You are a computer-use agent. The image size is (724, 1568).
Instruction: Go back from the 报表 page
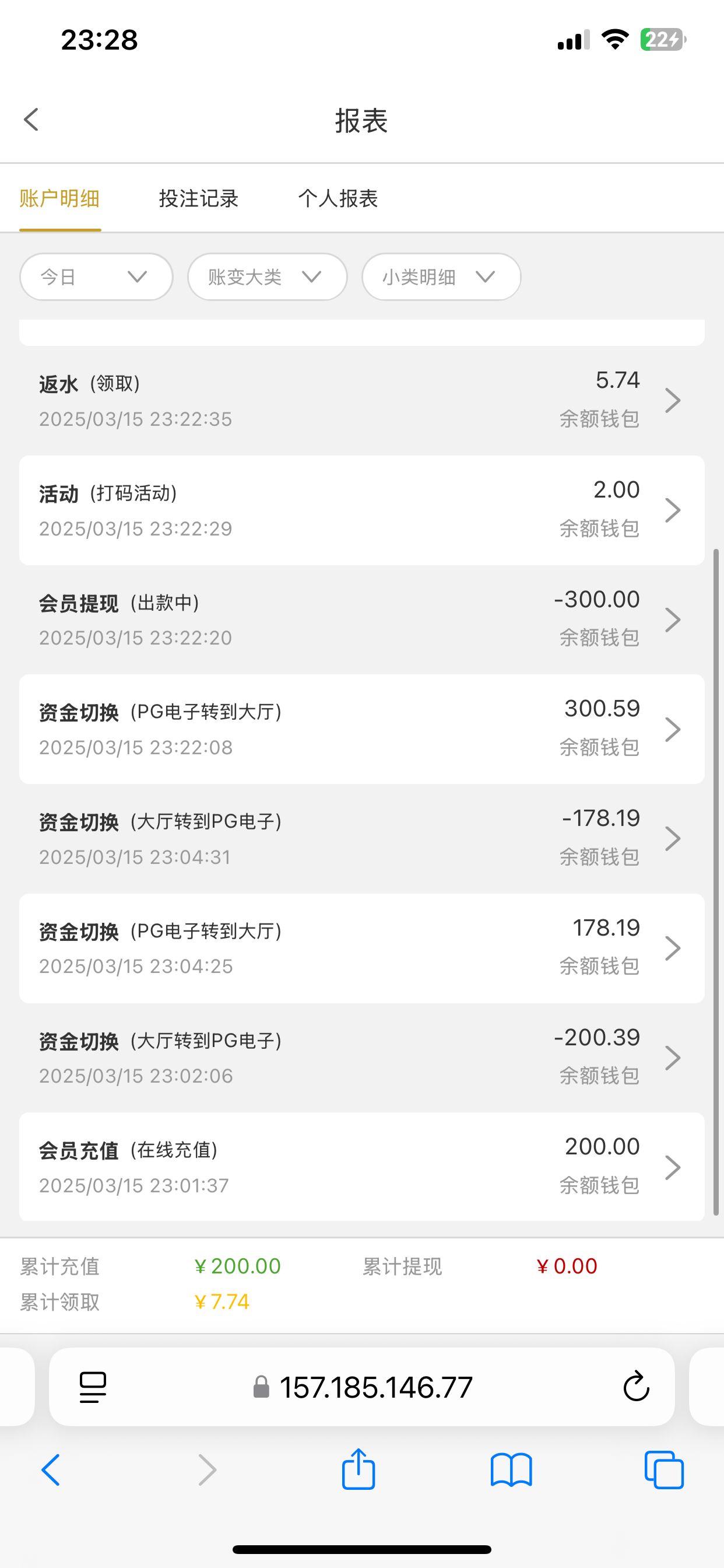click(31, 120)
